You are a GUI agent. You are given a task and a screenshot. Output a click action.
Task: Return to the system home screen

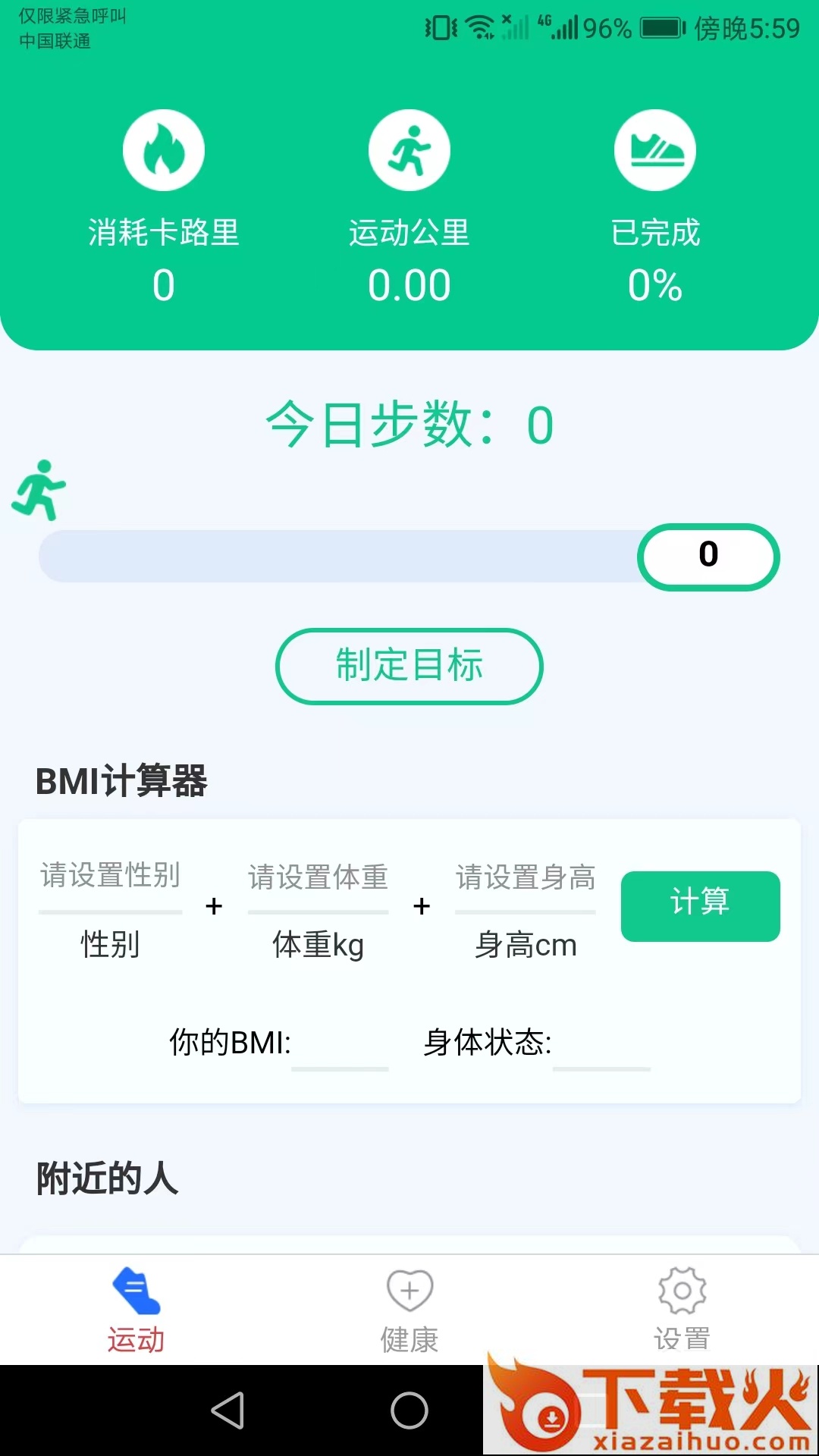[x=409, y=1410]
